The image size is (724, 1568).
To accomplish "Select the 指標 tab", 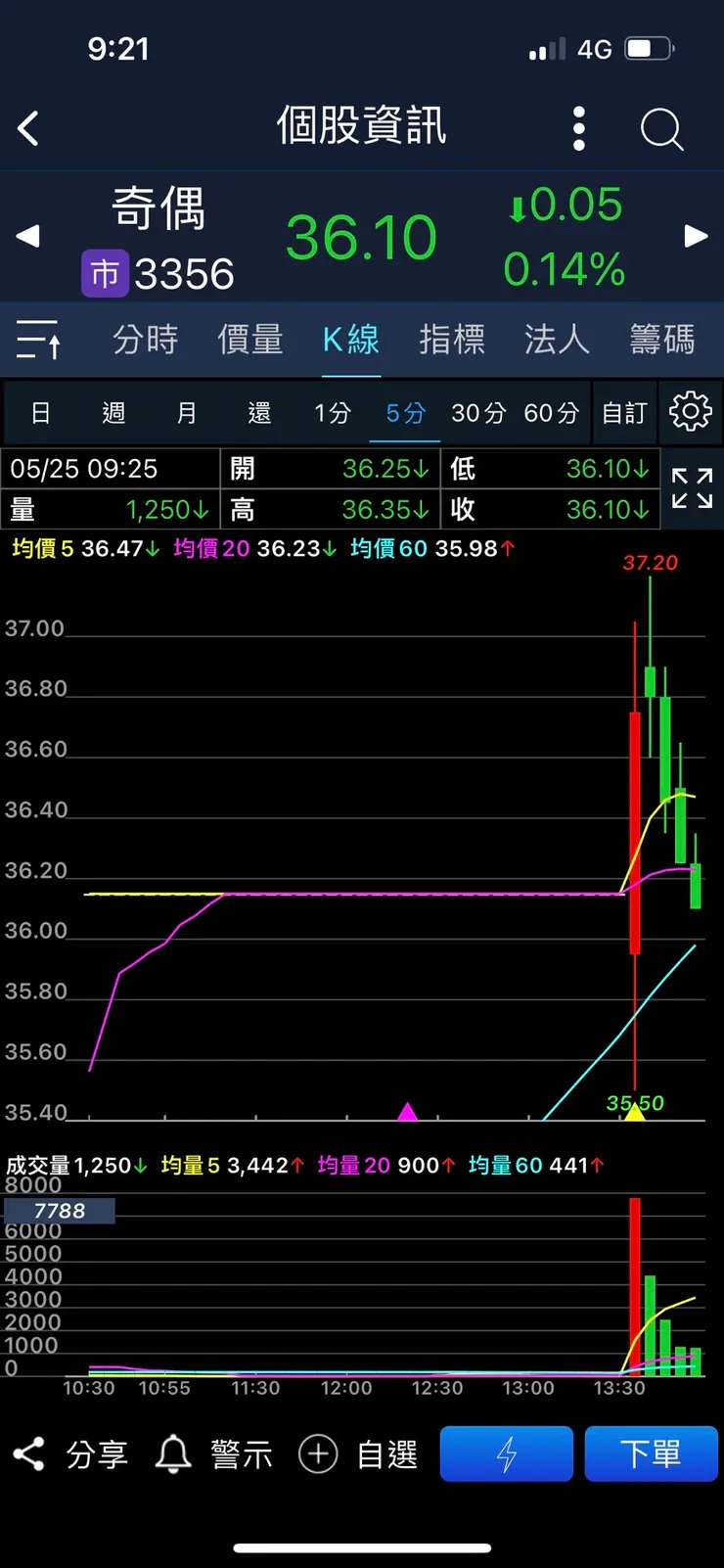I will (x=452, y=340).
